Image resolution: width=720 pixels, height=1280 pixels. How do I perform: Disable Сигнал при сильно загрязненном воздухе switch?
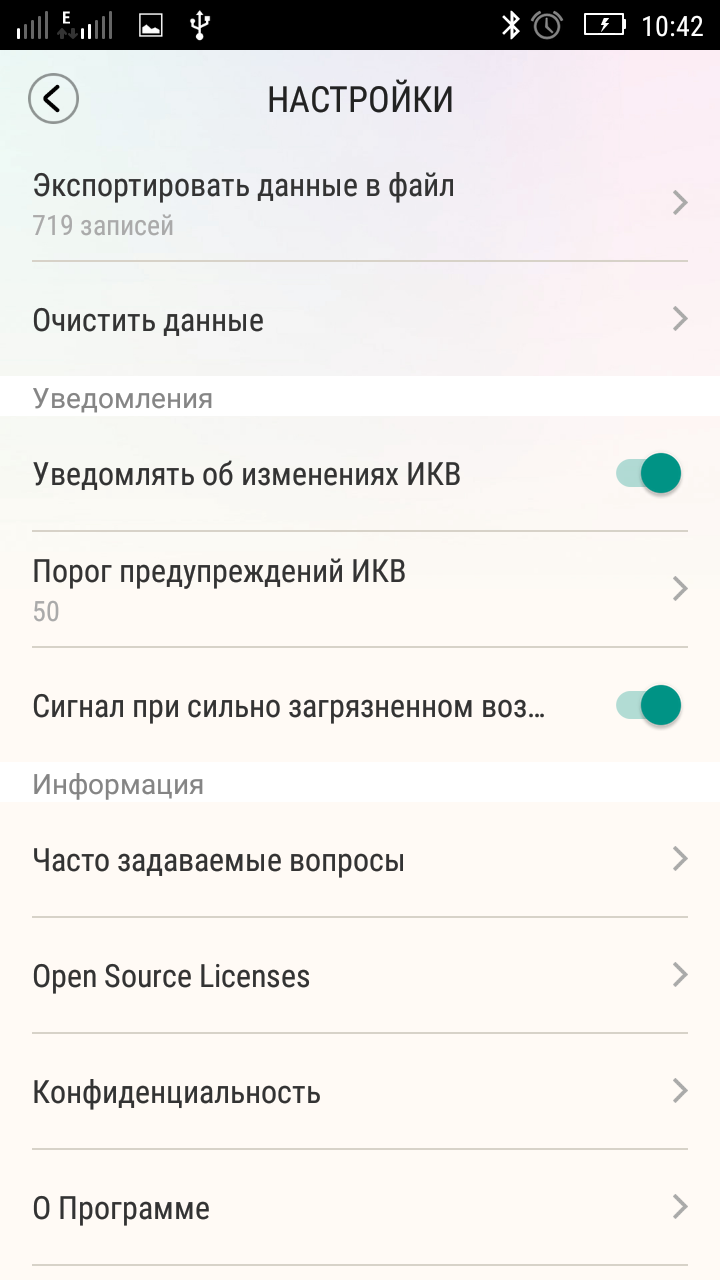[x=648, y=705]
